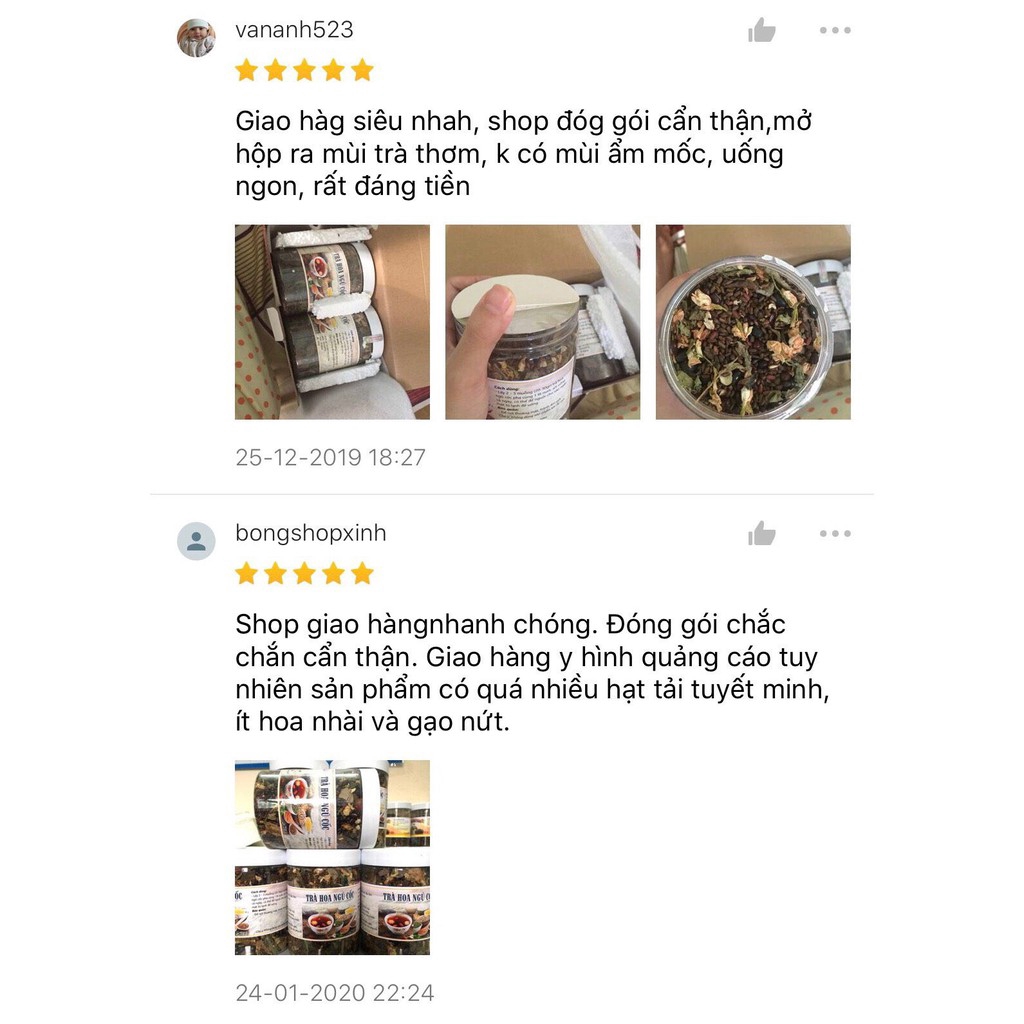Mark bongshopxinh's review as helpful

[x=762, y=534]
